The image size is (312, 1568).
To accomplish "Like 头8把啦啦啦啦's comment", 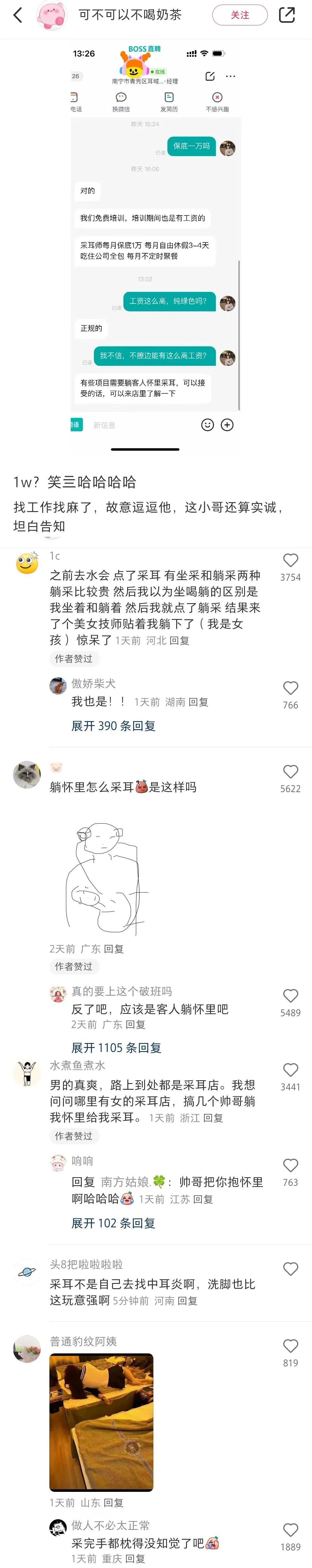I will (x=290, y=1269).
